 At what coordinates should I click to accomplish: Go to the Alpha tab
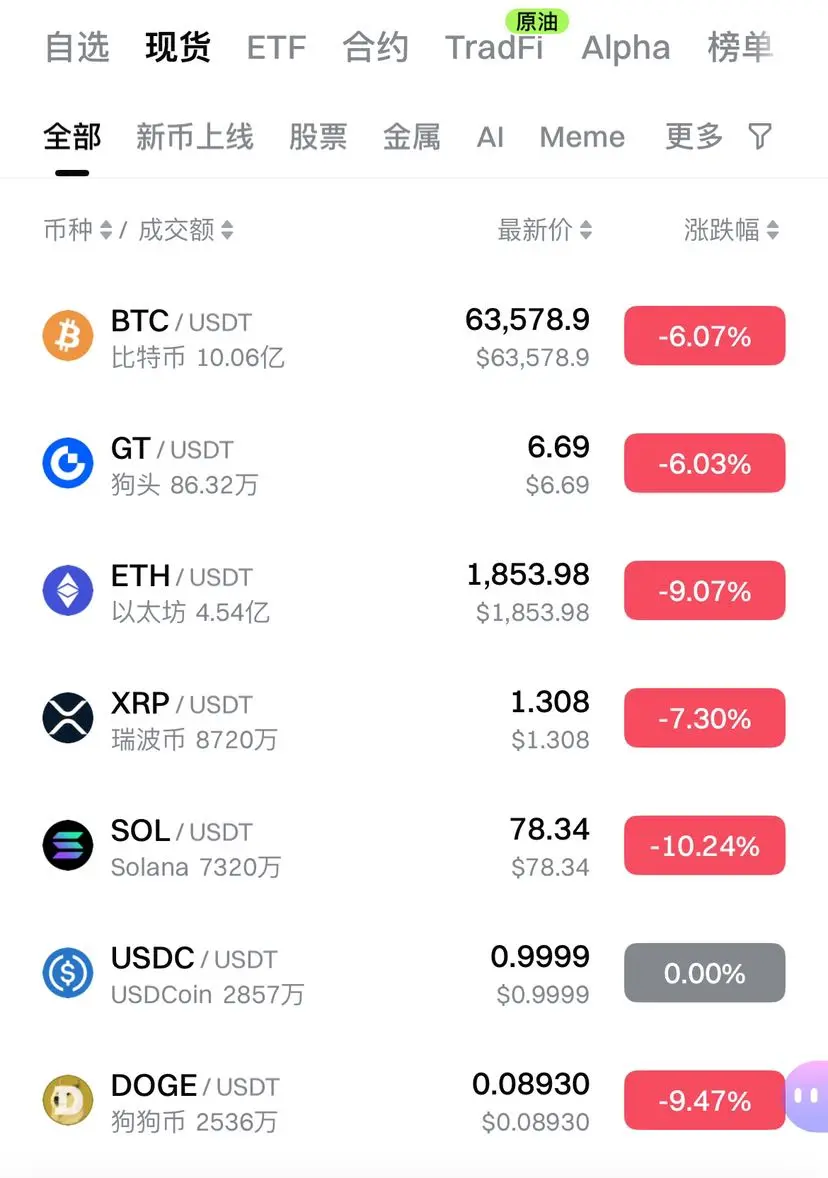(x=626, y=48)
